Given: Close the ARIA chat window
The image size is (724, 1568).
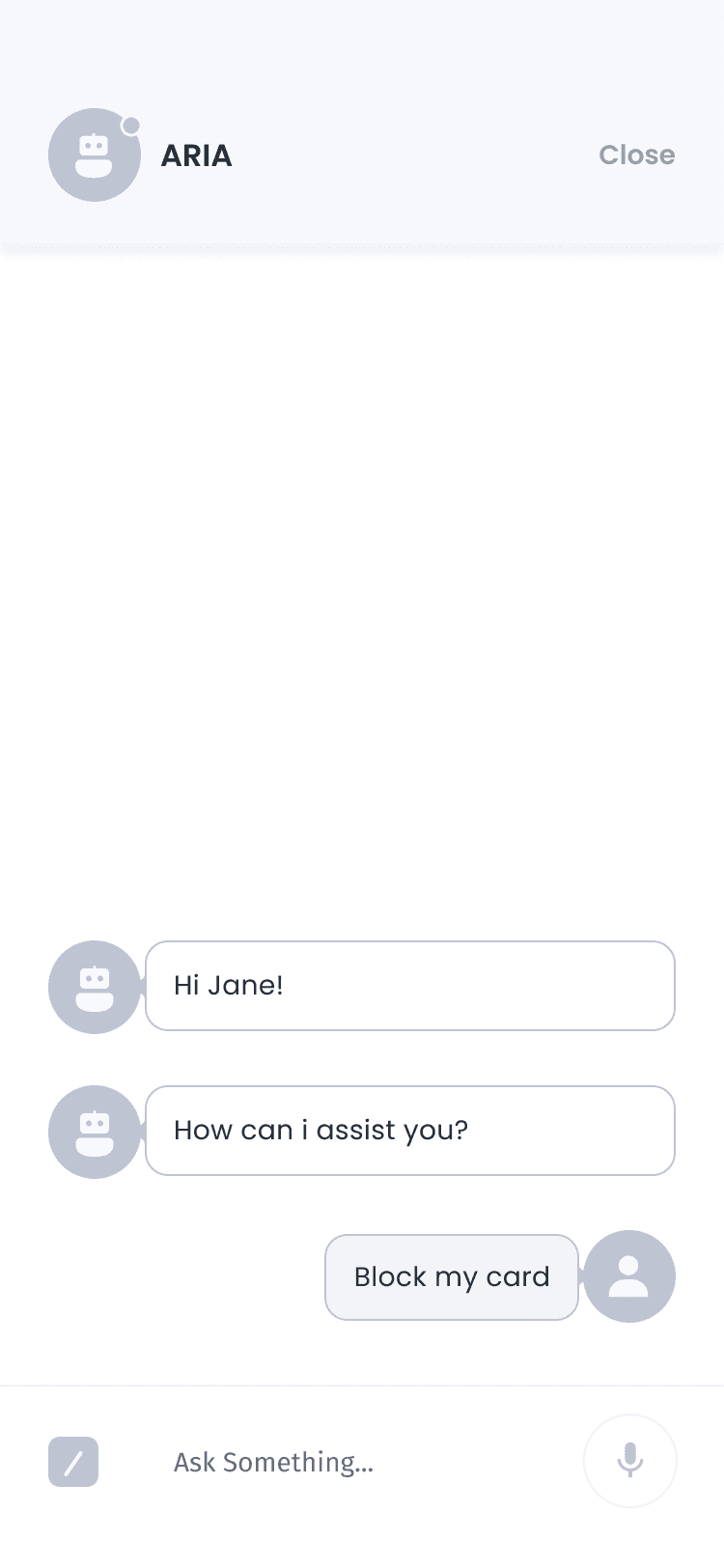Looking at the screenshot, I should click(x=636, y=154).
